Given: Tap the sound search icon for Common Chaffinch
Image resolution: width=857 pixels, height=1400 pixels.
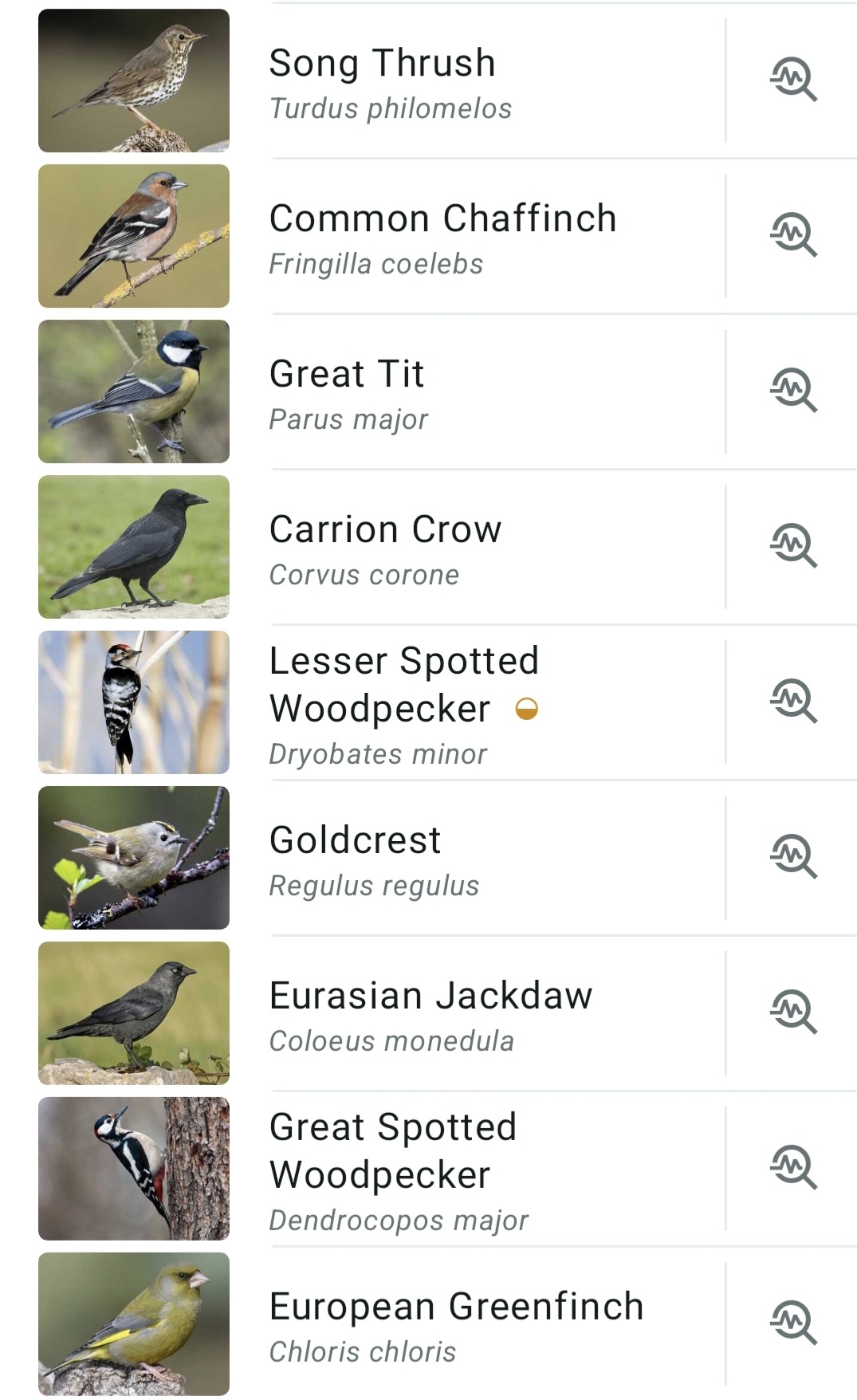Looking at the screenshot, I should pyautogui.click(x=793, y=235).
